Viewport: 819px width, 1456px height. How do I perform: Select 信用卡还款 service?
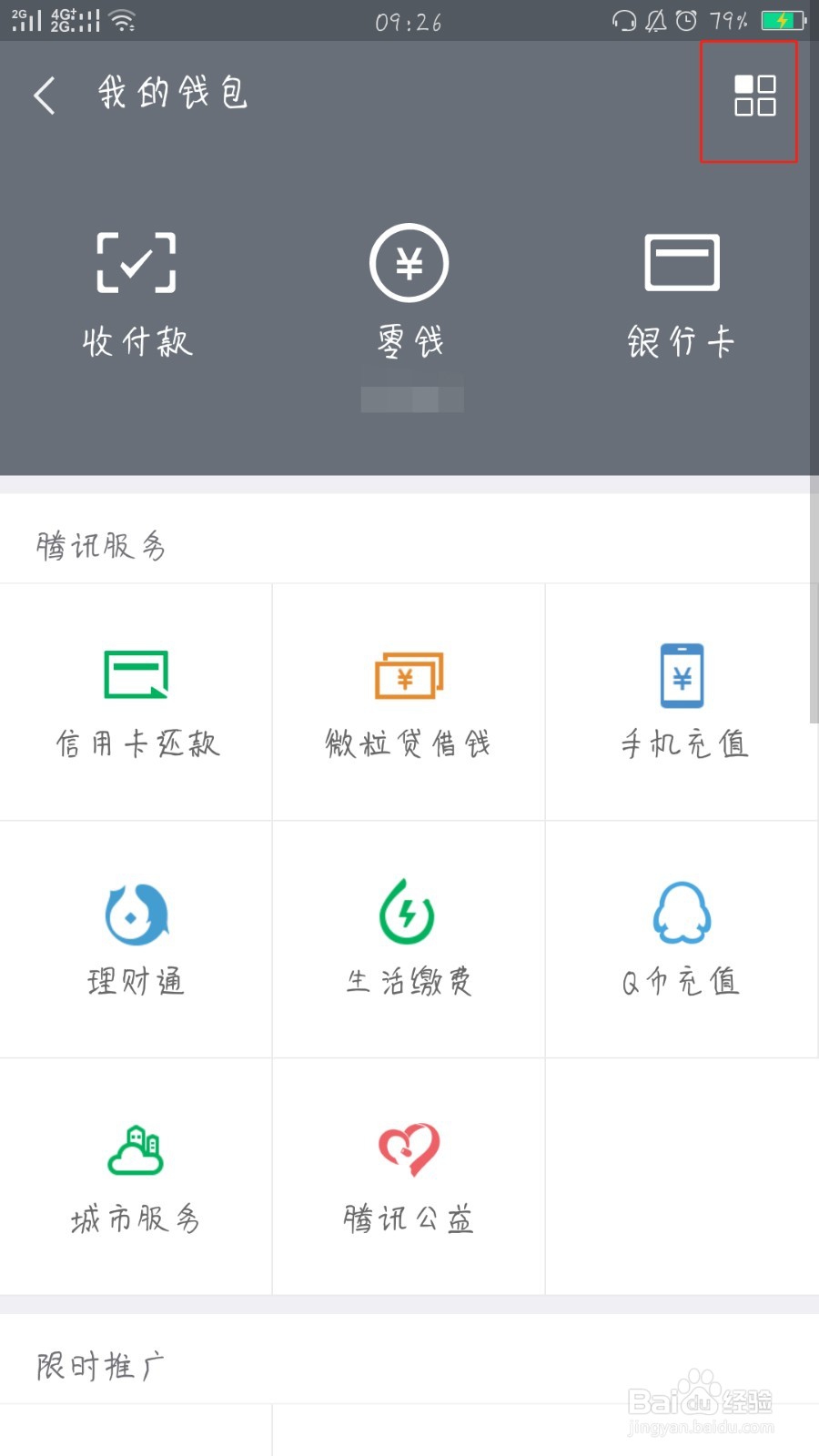[136, 703]
